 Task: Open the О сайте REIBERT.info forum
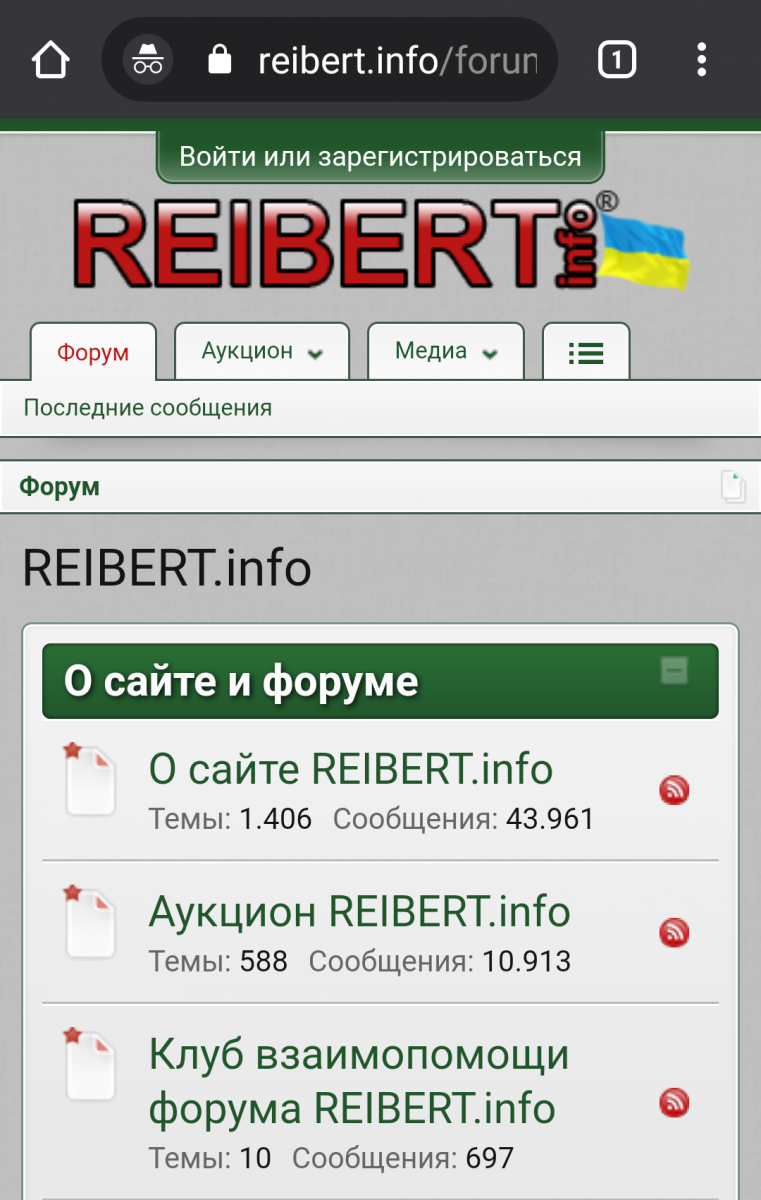click(350, 769)
